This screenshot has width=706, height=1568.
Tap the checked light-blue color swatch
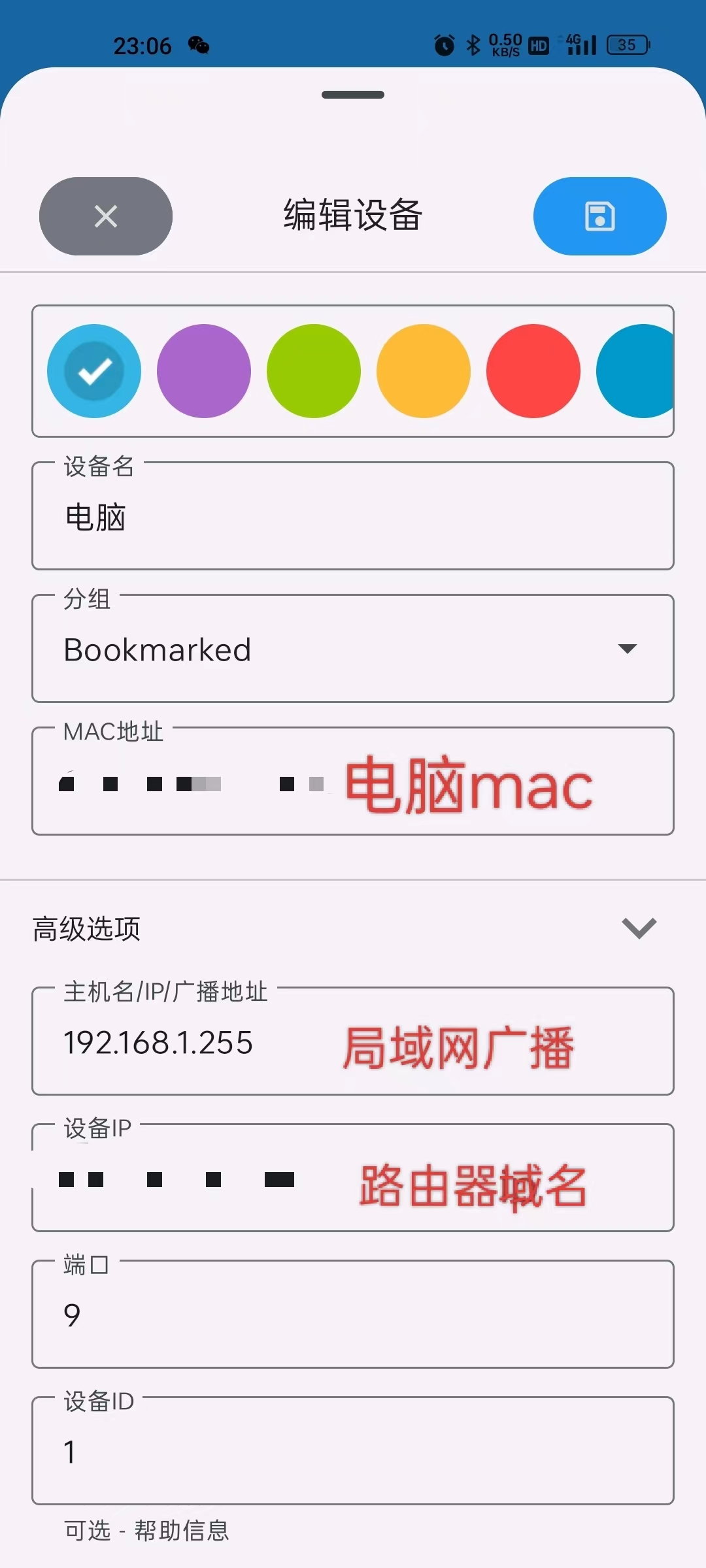(x=94, y=371)
